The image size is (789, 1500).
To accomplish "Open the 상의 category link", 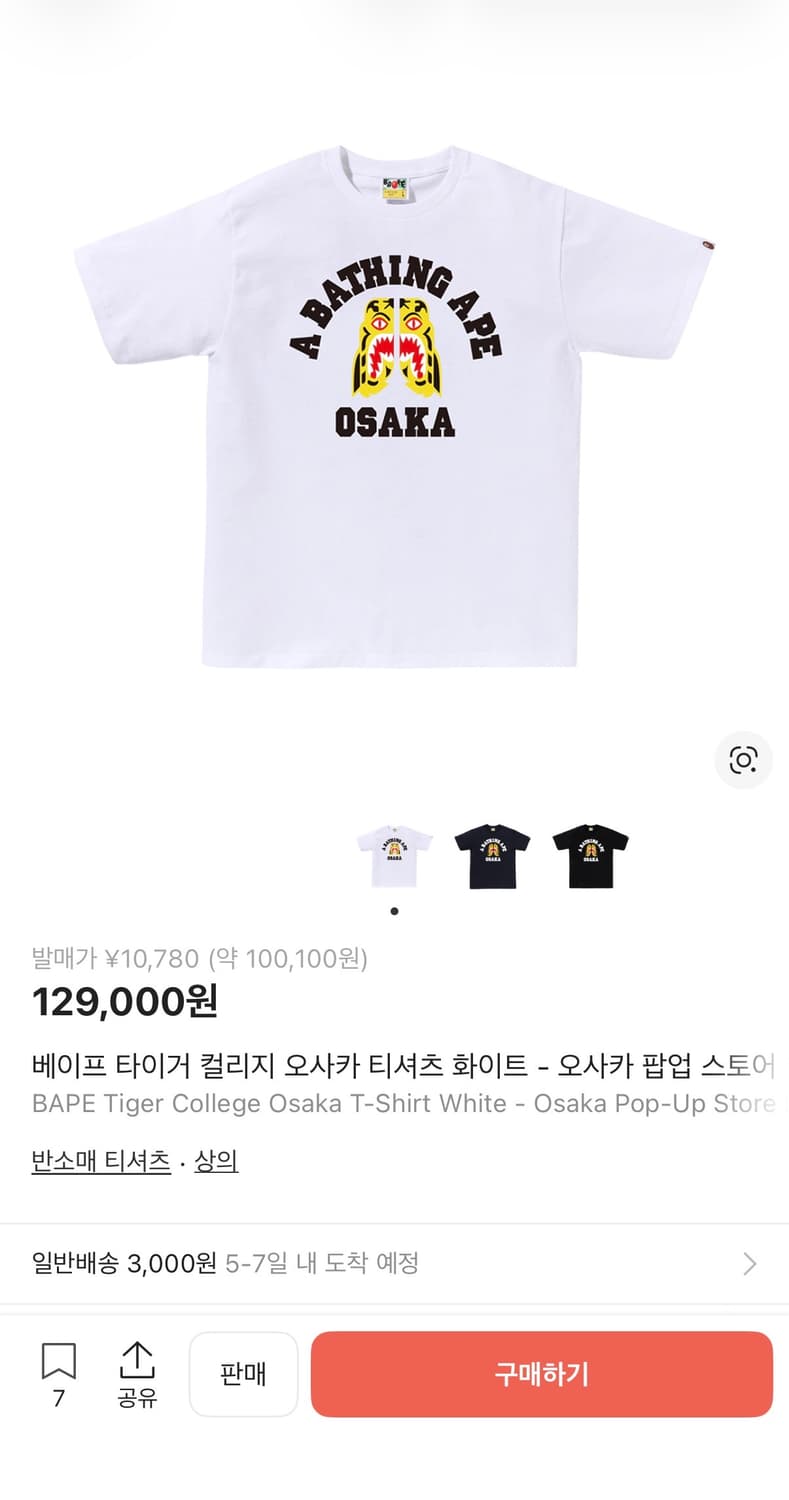I will pos(216,1161).
